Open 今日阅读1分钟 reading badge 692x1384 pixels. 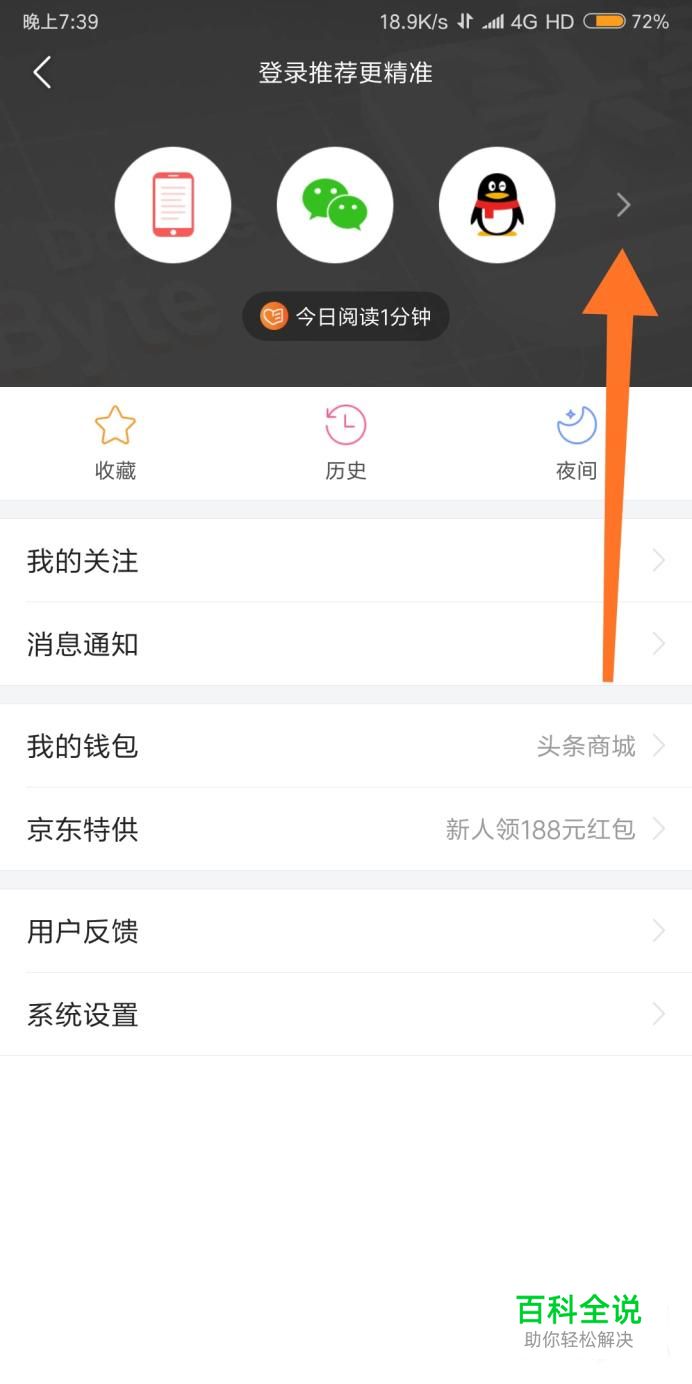[346, 317]
